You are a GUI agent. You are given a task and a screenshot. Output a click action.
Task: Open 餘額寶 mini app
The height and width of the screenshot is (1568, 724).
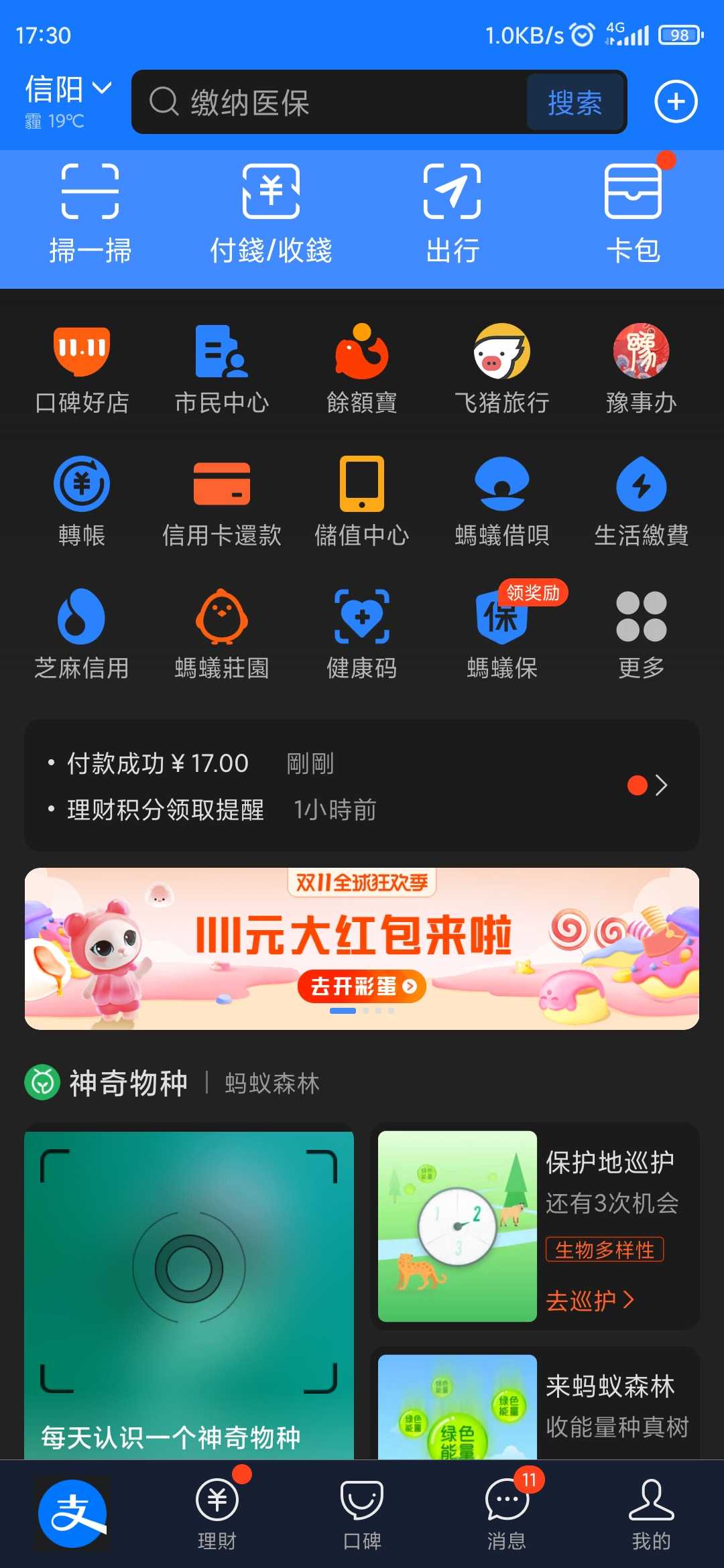tap(362, 369)
